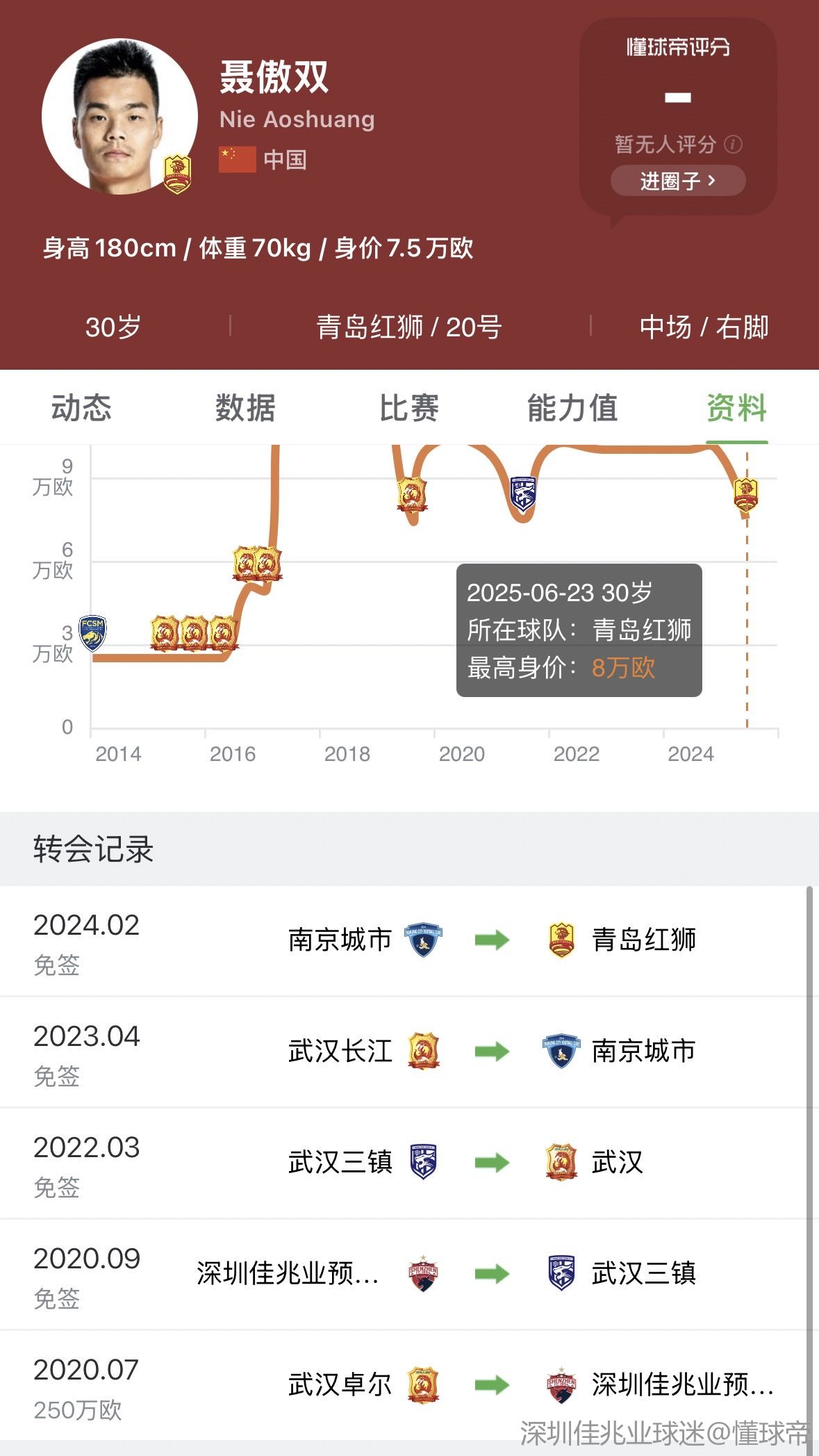
Task: Tap the FCSM club marker on chart
Action: click(x=92, y=632)
